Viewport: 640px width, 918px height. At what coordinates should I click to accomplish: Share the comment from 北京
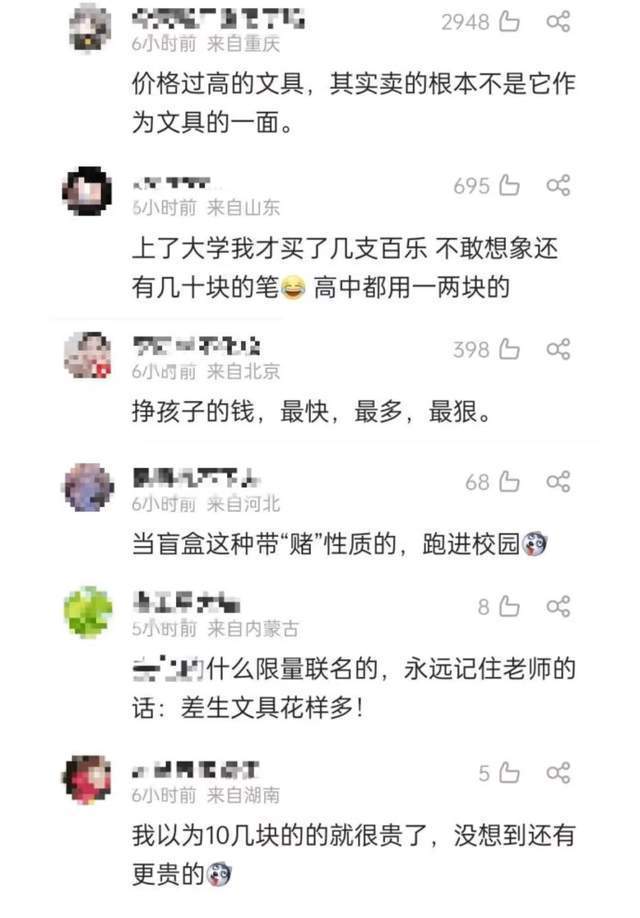(x=559, y=350)
